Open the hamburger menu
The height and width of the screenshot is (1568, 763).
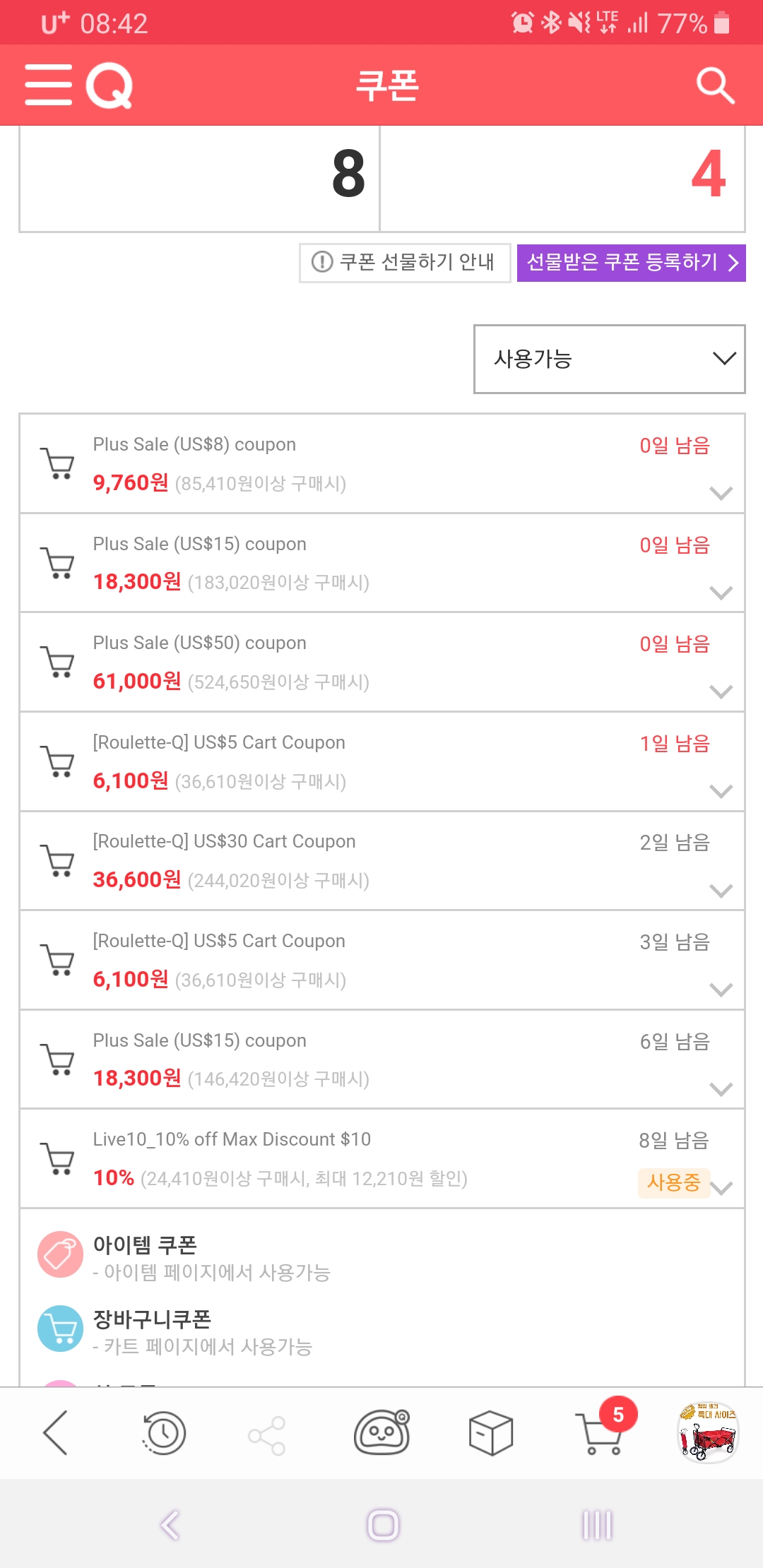pos(48,85)
